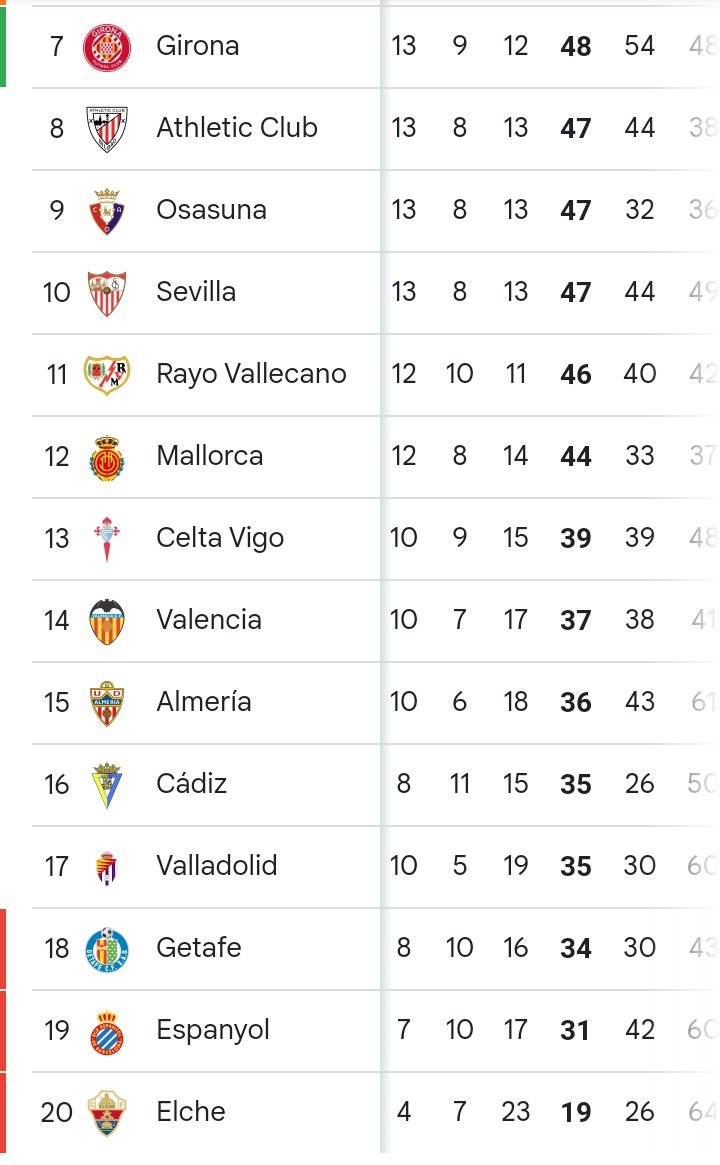Select Osasuna in the standings

click(360, 211)
